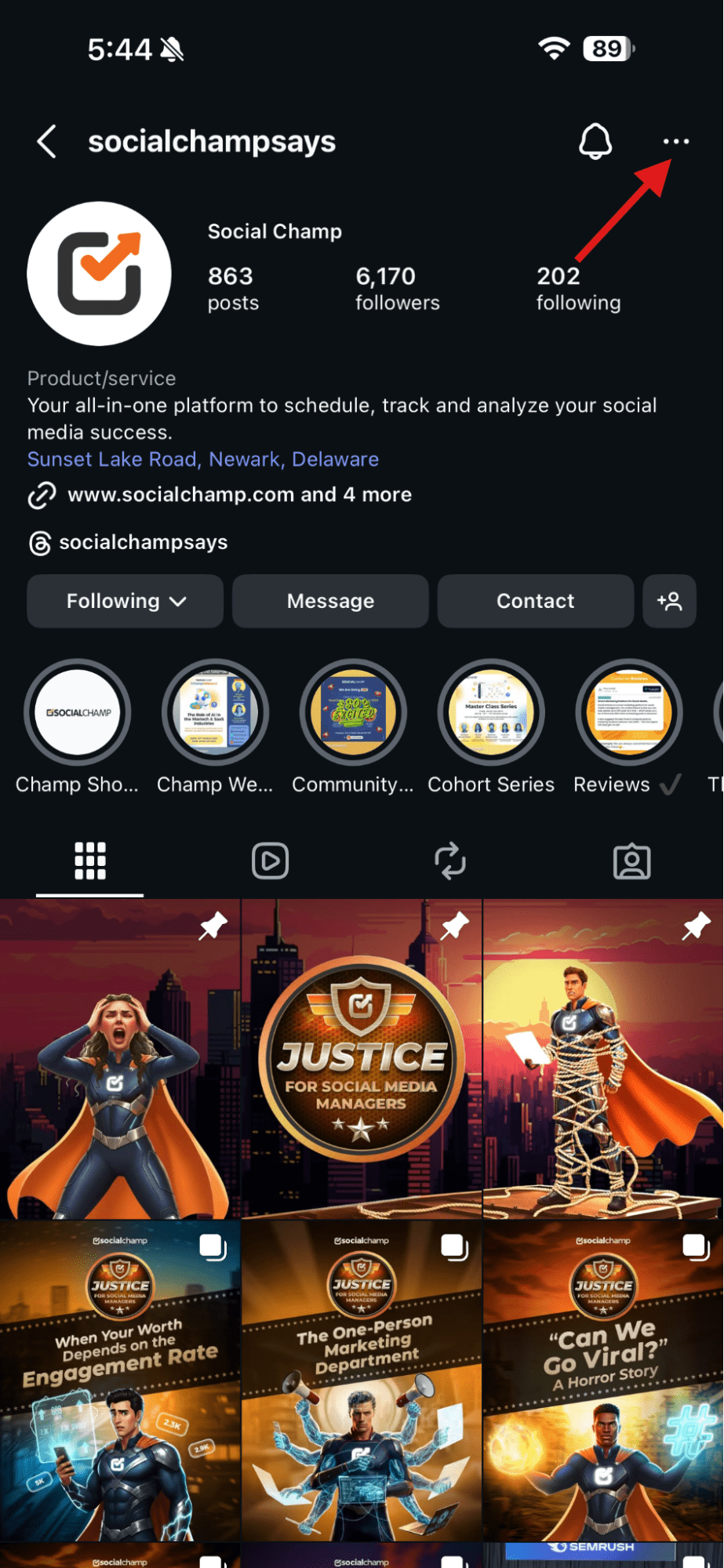Open the www.socialchamp.com links
724x1568 pixels.
pos(239,495)
